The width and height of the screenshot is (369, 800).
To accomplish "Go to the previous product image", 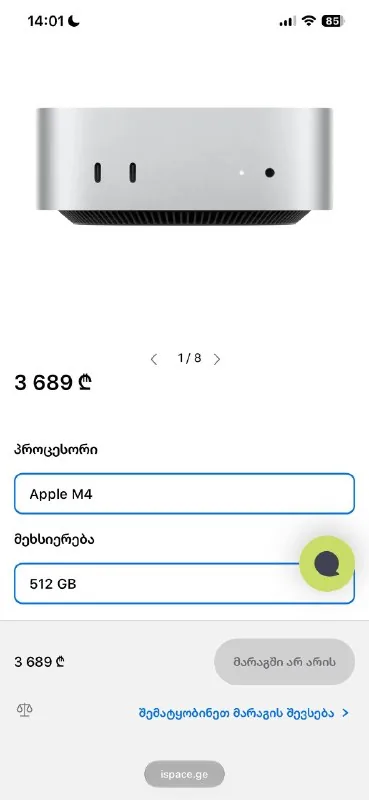I will click(x=154, y=359).
